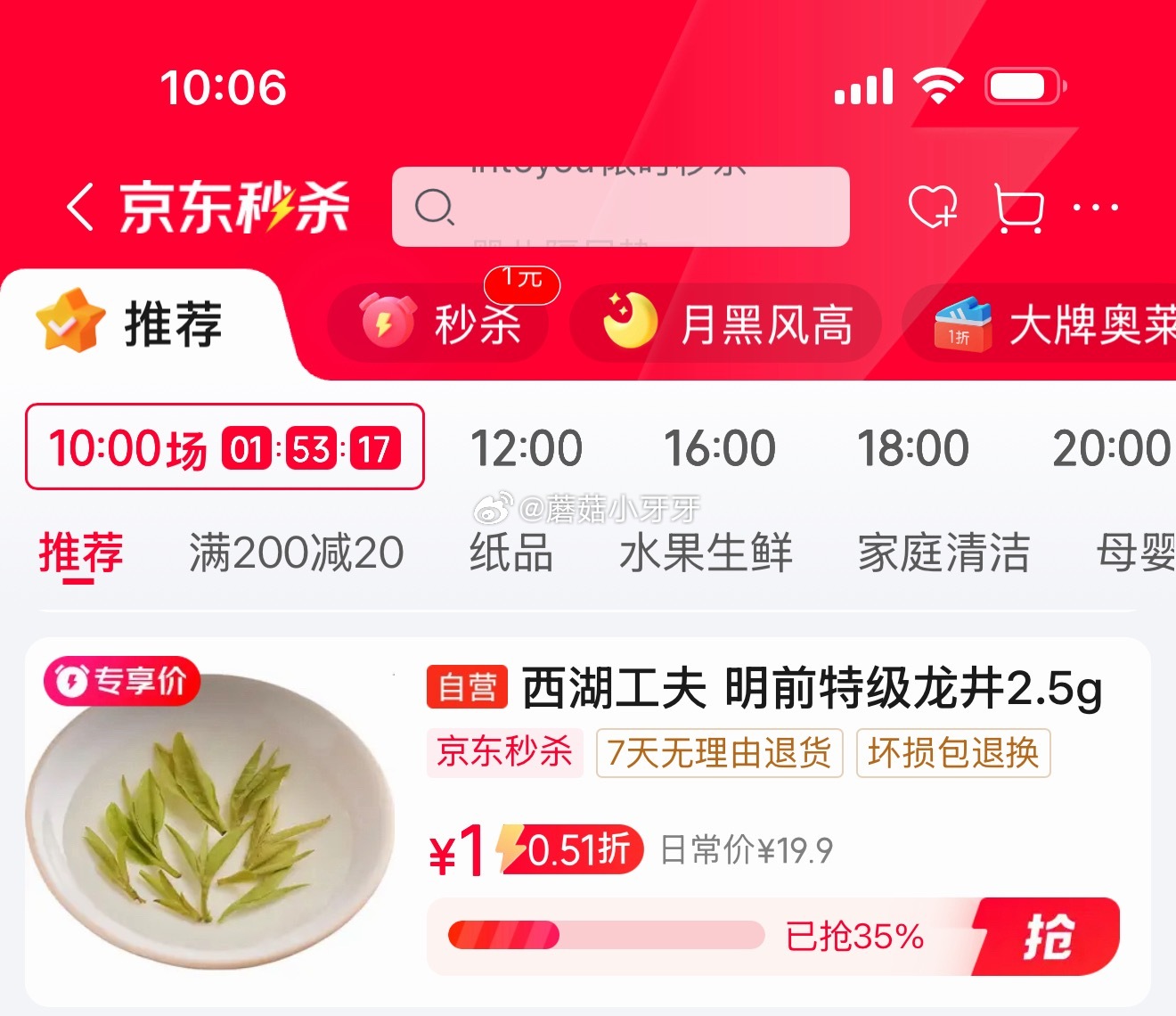The height and width of the screenshot is (1016, 1176).
Task: Select the 12:00 time slot
Action: [x=526, y=448]
